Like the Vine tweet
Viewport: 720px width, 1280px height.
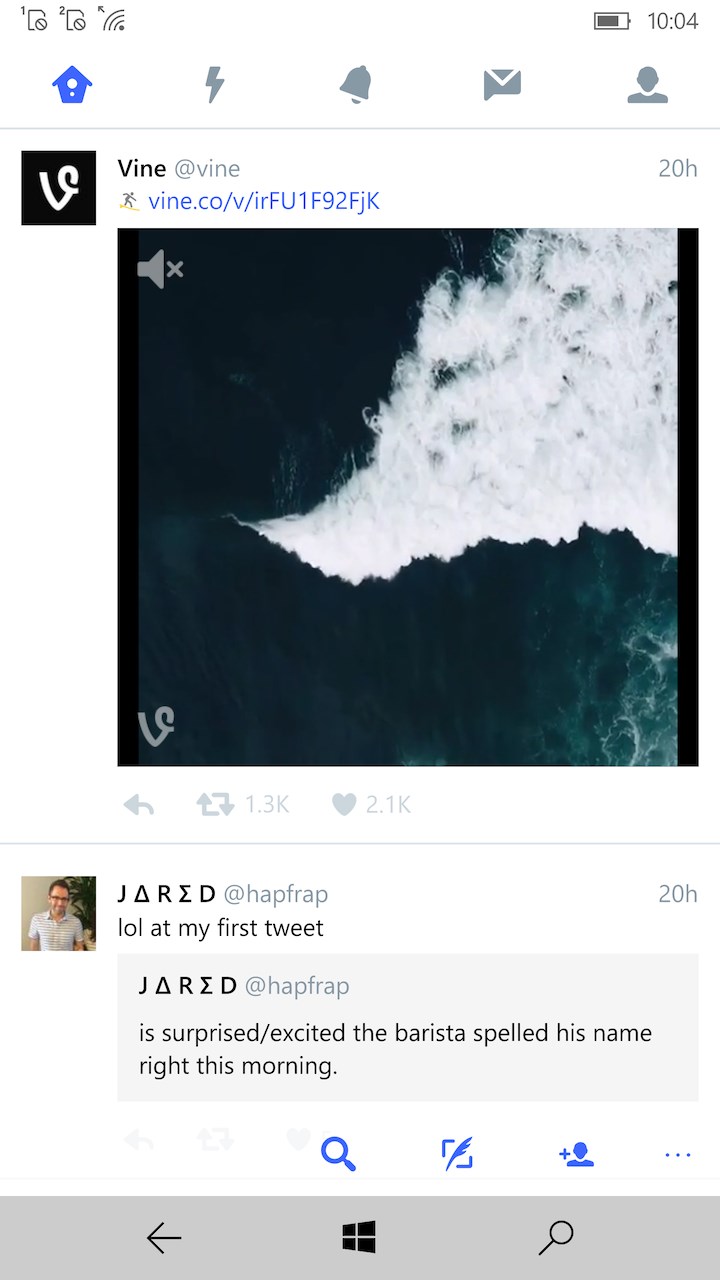tap(344, 805)
